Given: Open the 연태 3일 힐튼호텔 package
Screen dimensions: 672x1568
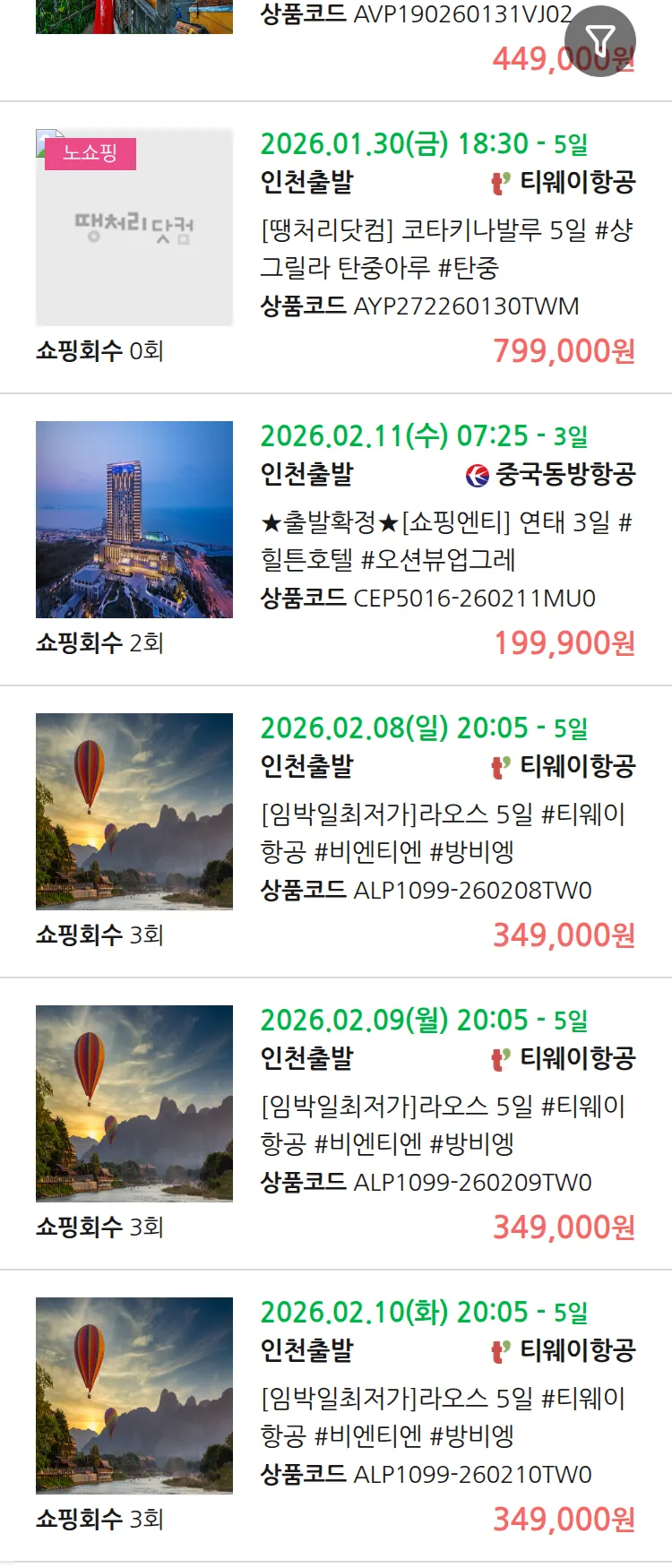Looking at the screenshot, I should [x=446, y=540].
